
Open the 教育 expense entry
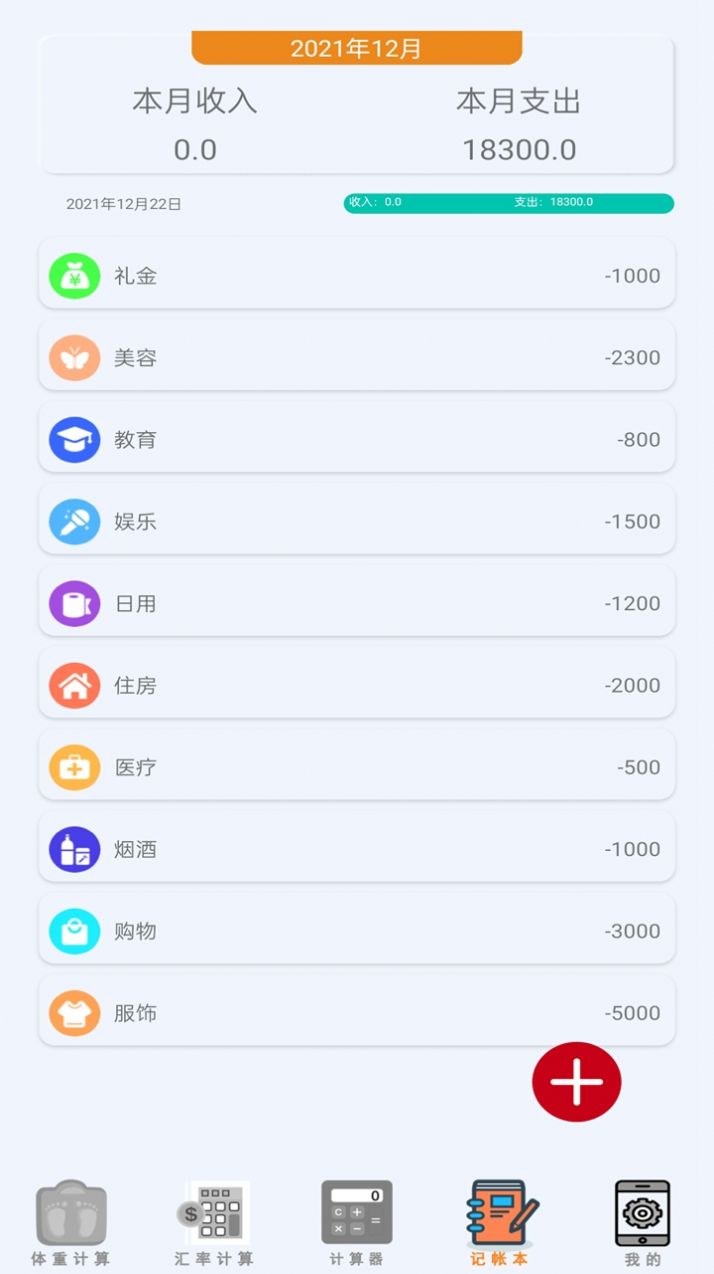coord(356,440)
